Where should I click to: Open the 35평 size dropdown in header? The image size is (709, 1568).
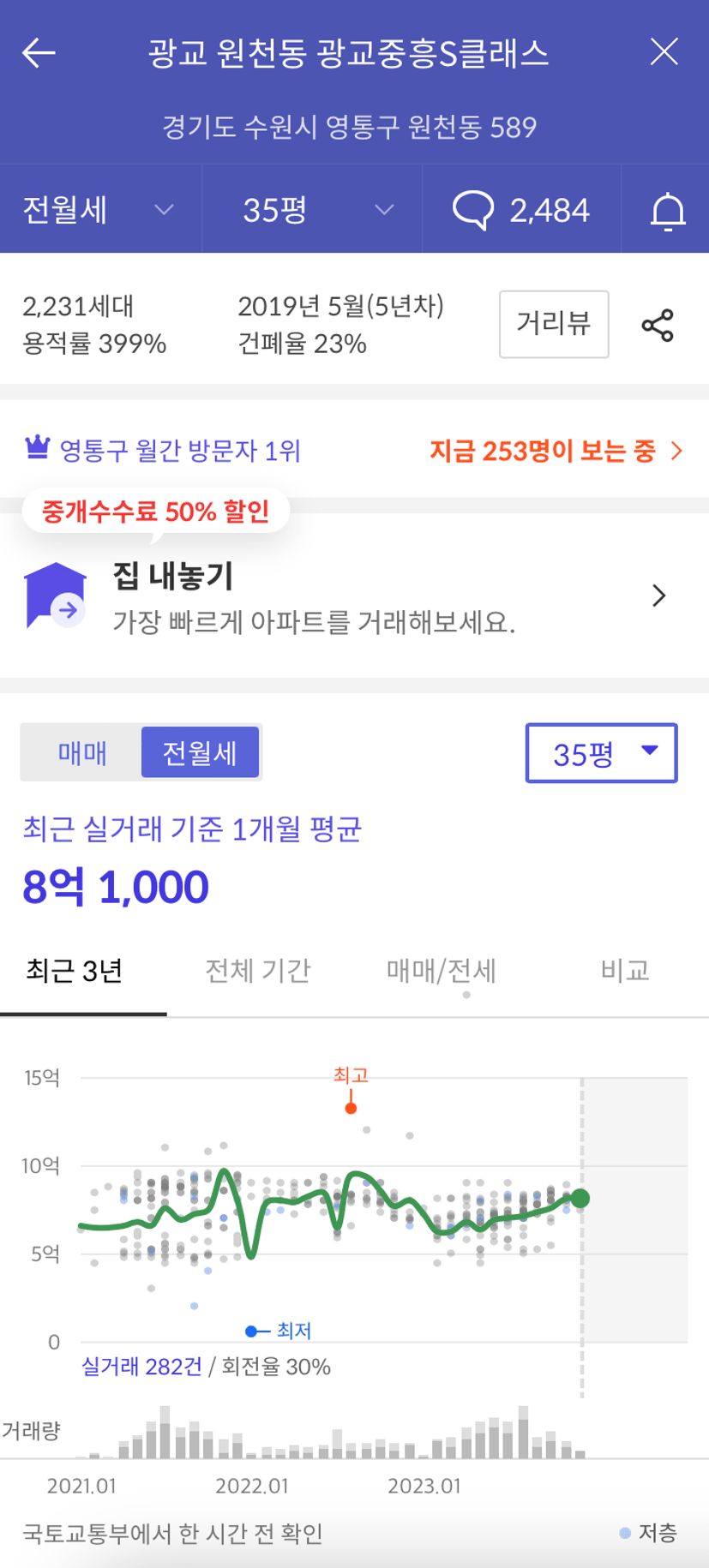click(x=312, y=210)
